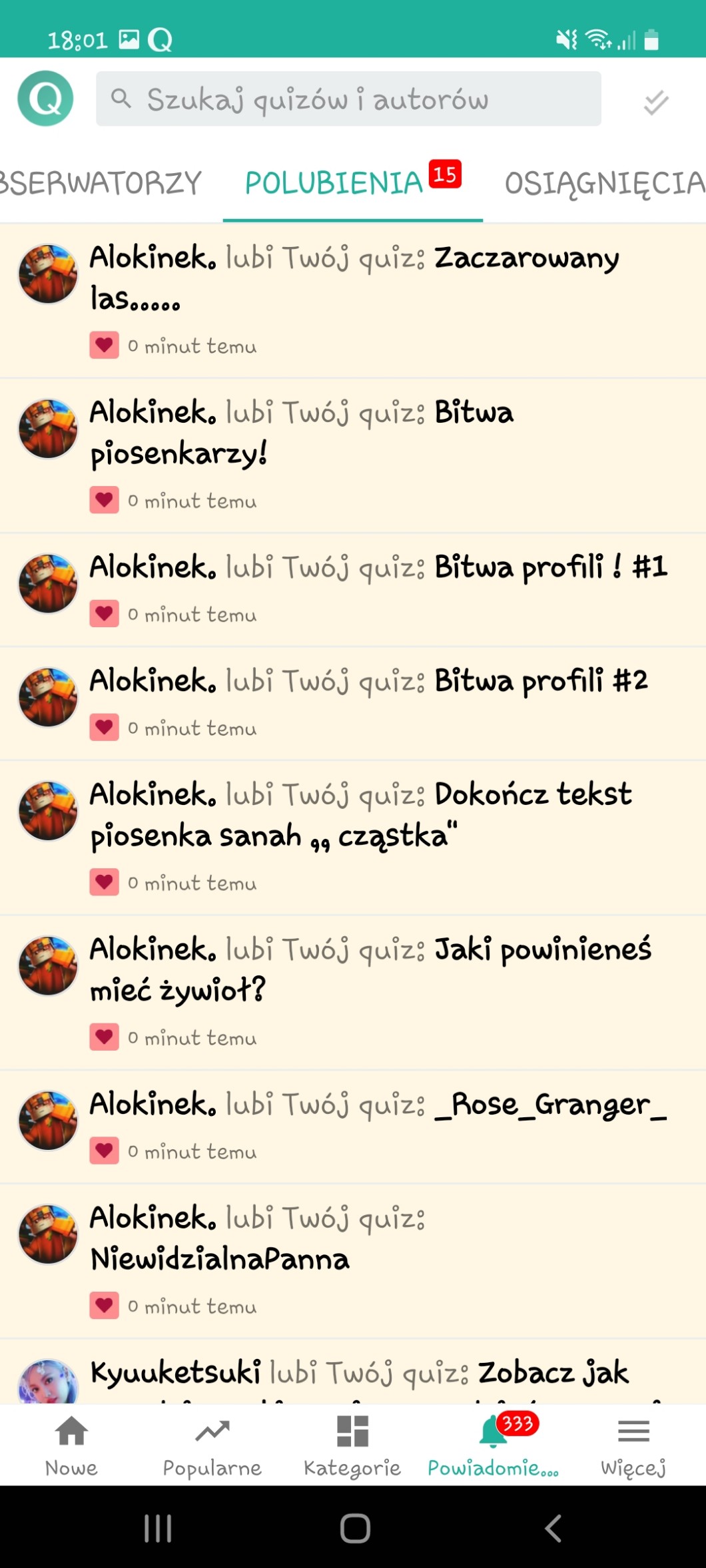
Task: Switch to the Osiągnięcia tab
Action: click(x=603, y=183)
